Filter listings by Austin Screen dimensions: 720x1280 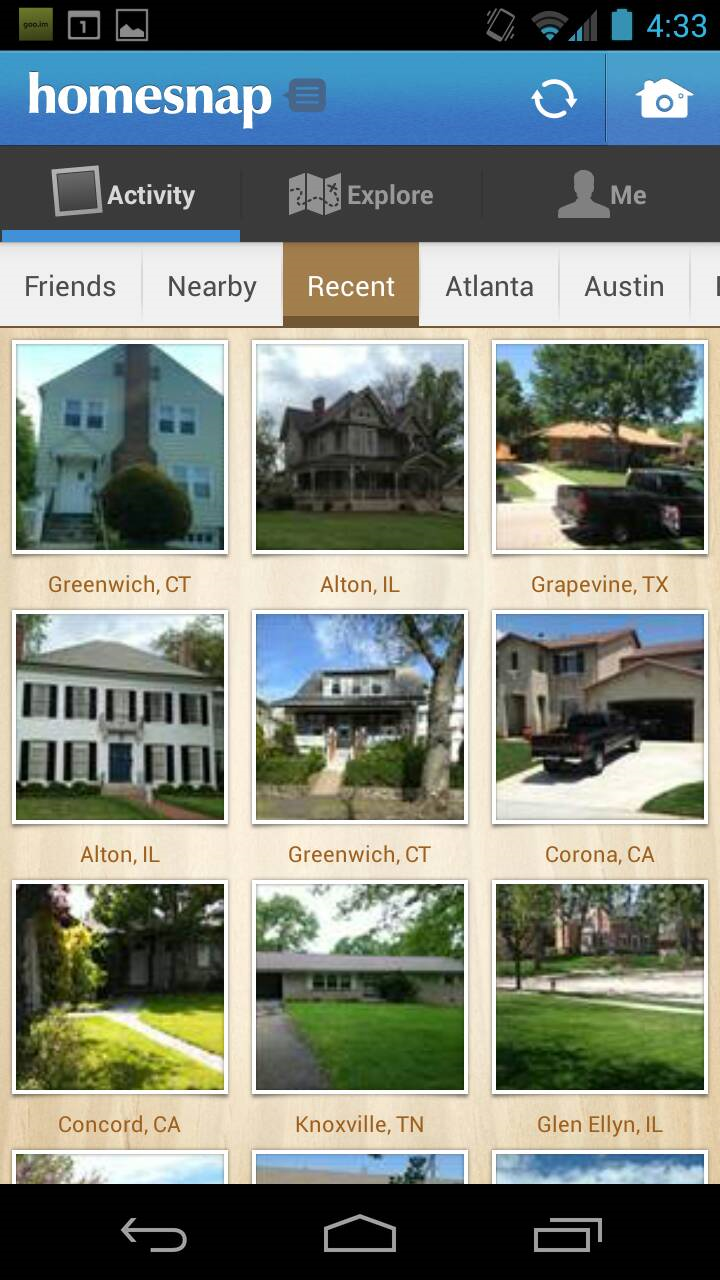click(624, 286)
